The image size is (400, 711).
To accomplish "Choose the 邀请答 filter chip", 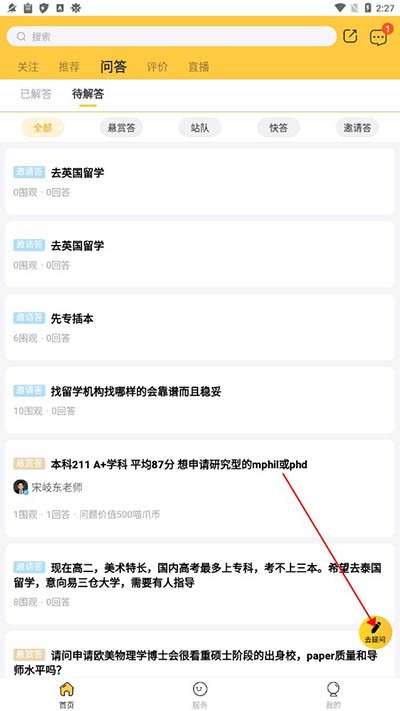I will (x=357, y=128).
